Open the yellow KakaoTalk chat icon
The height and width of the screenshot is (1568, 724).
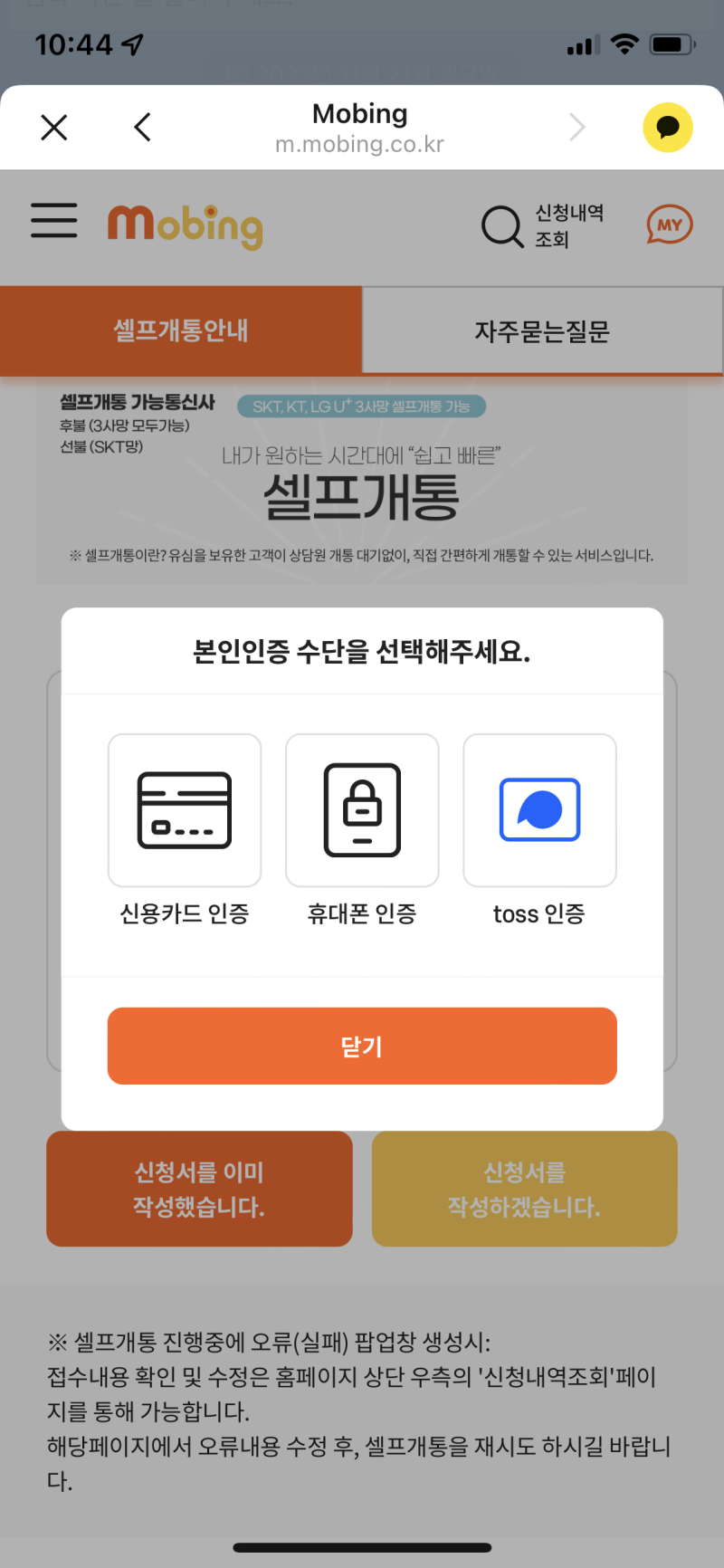[668, 128]
